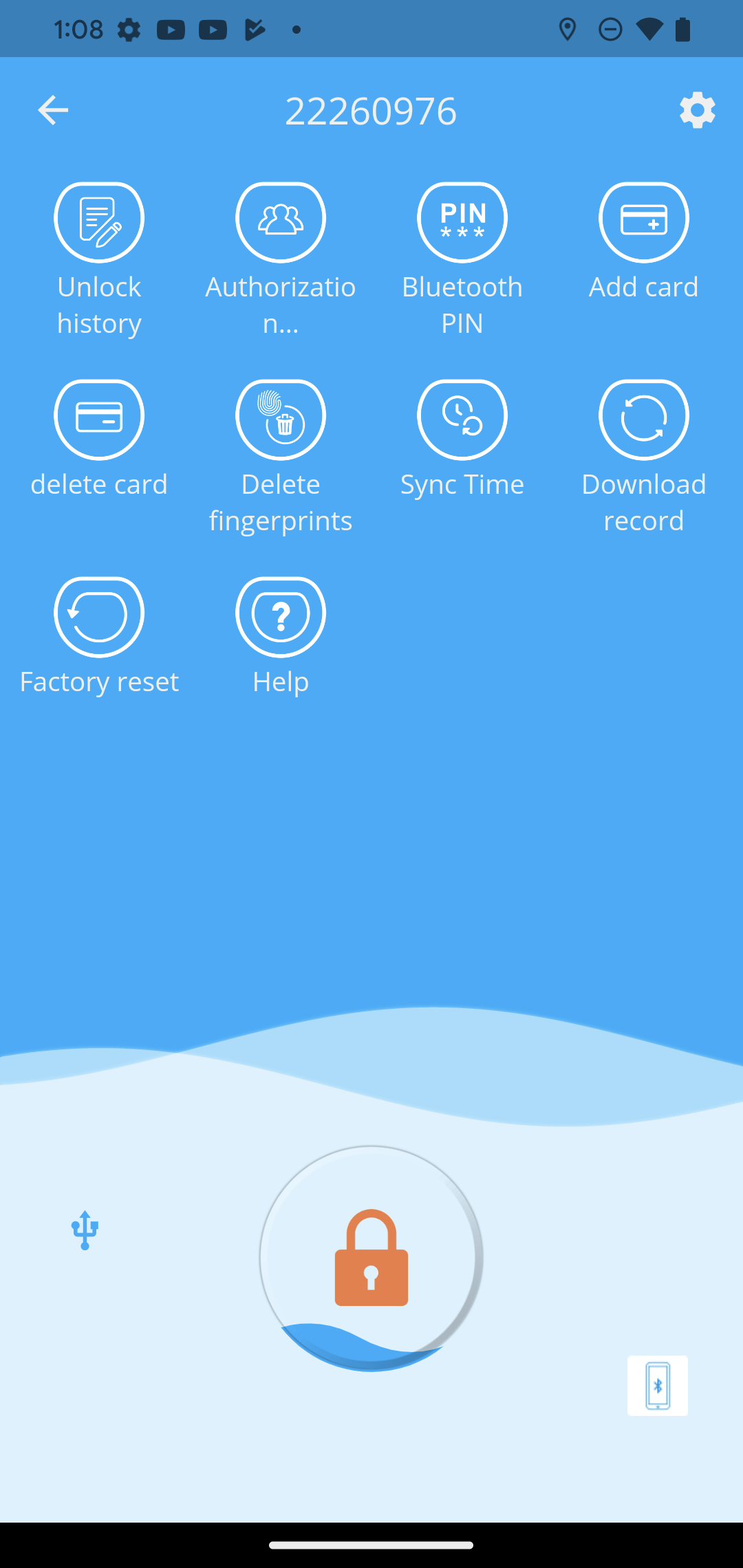This screenshot has width=743, height=1568.
Task: Open Delete fingerprints
Action: [x=281, y=420]
